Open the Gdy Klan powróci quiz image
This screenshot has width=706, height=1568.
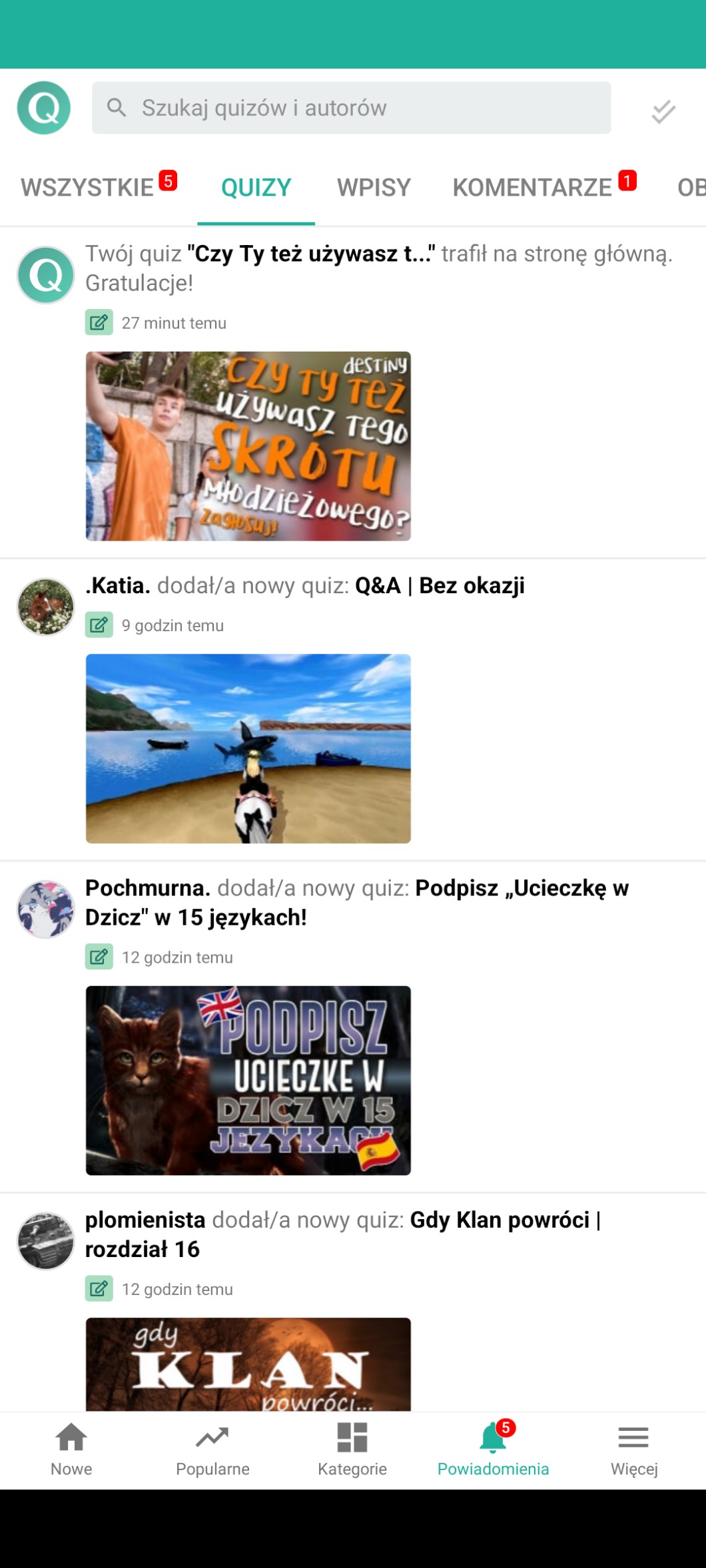pyautogui.click(x=248, y=1364)
